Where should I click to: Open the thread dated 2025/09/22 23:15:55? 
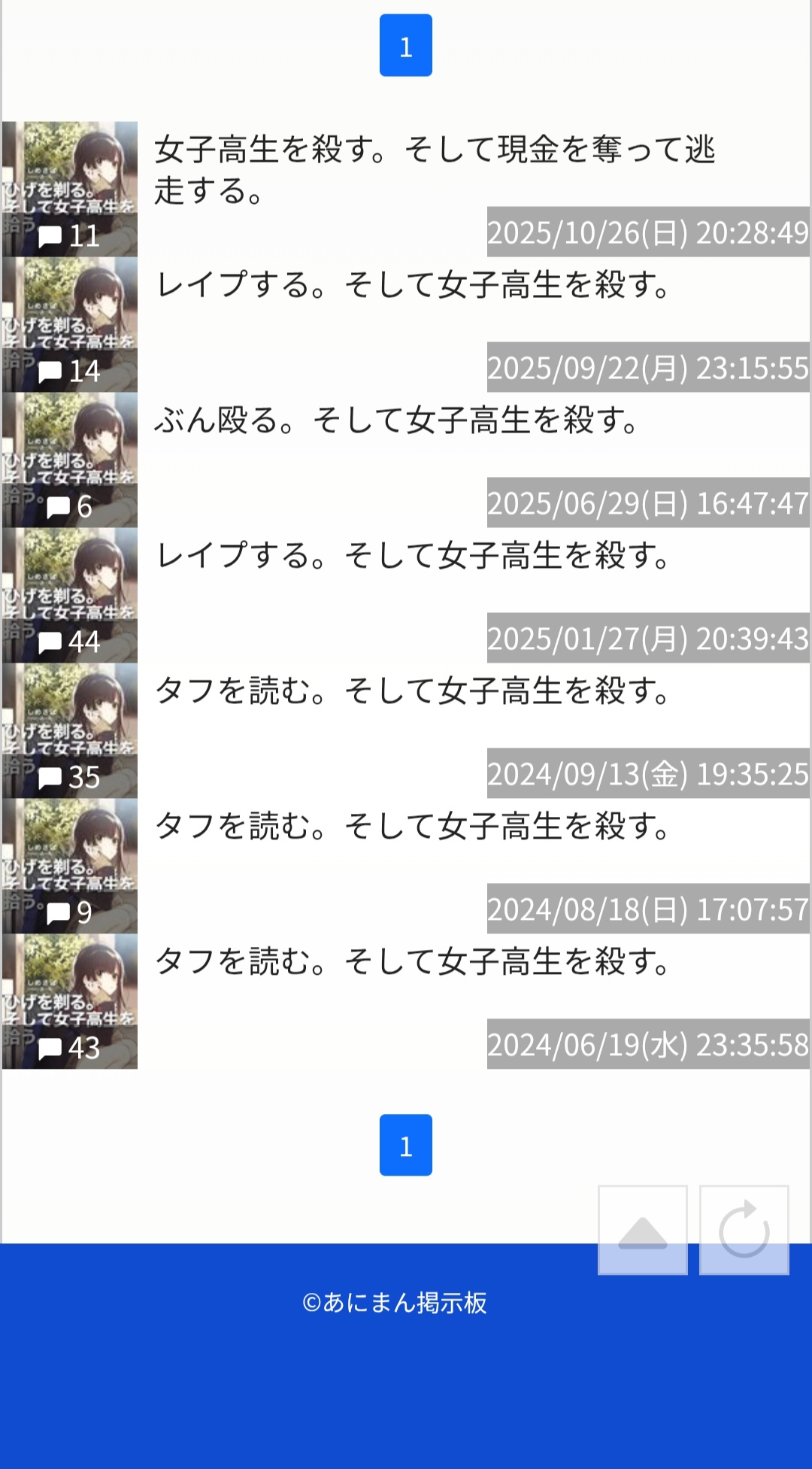pos(412,286)
